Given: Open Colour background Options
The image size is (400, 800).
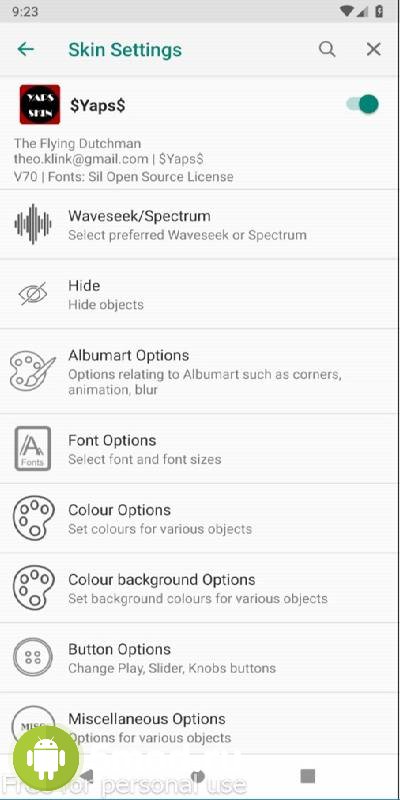Looking at the screenshot, I should pyautogui.click(x=200, y=588).
